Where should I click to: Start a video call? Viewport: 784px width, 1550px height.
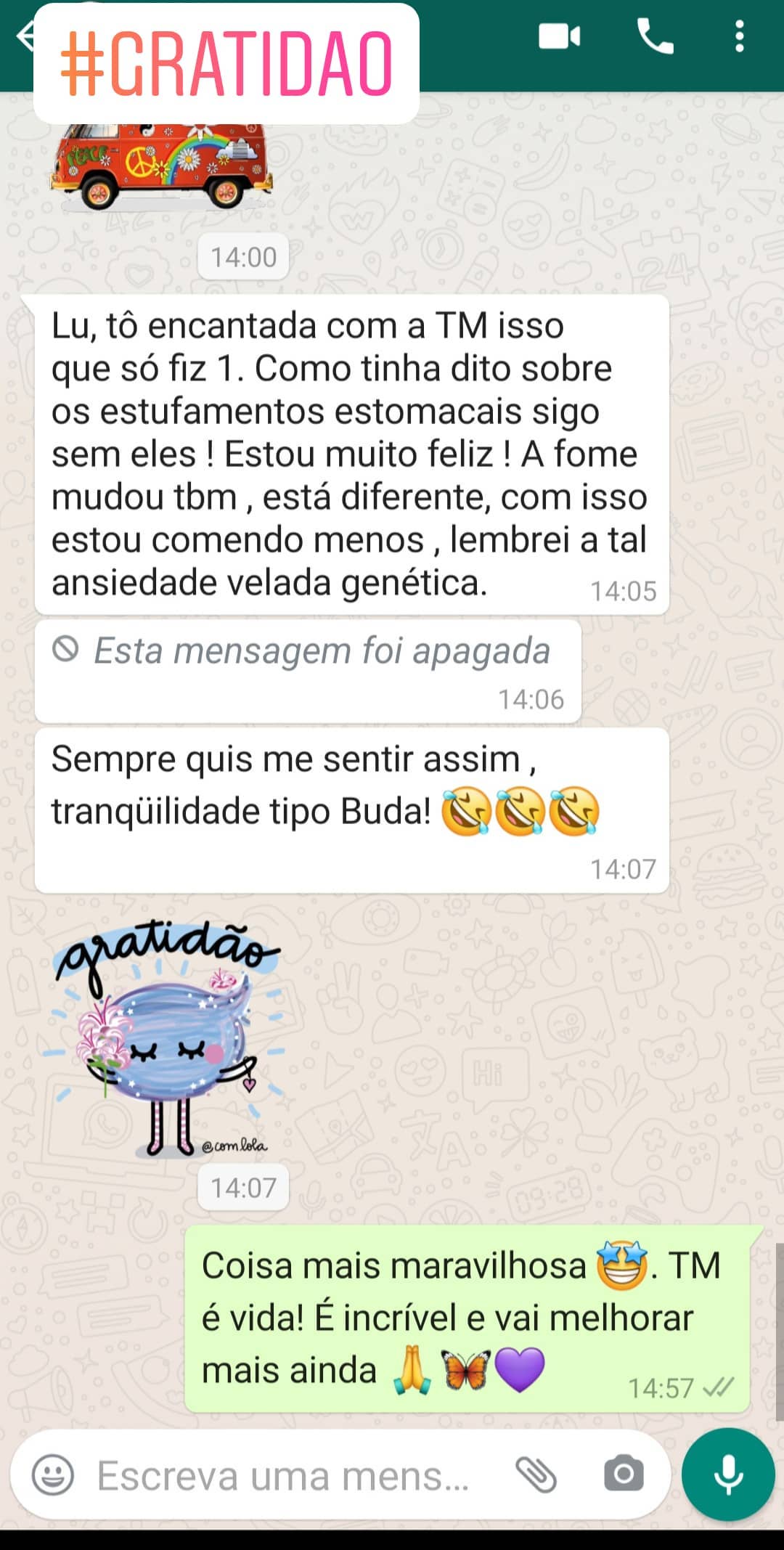[559, 34]
